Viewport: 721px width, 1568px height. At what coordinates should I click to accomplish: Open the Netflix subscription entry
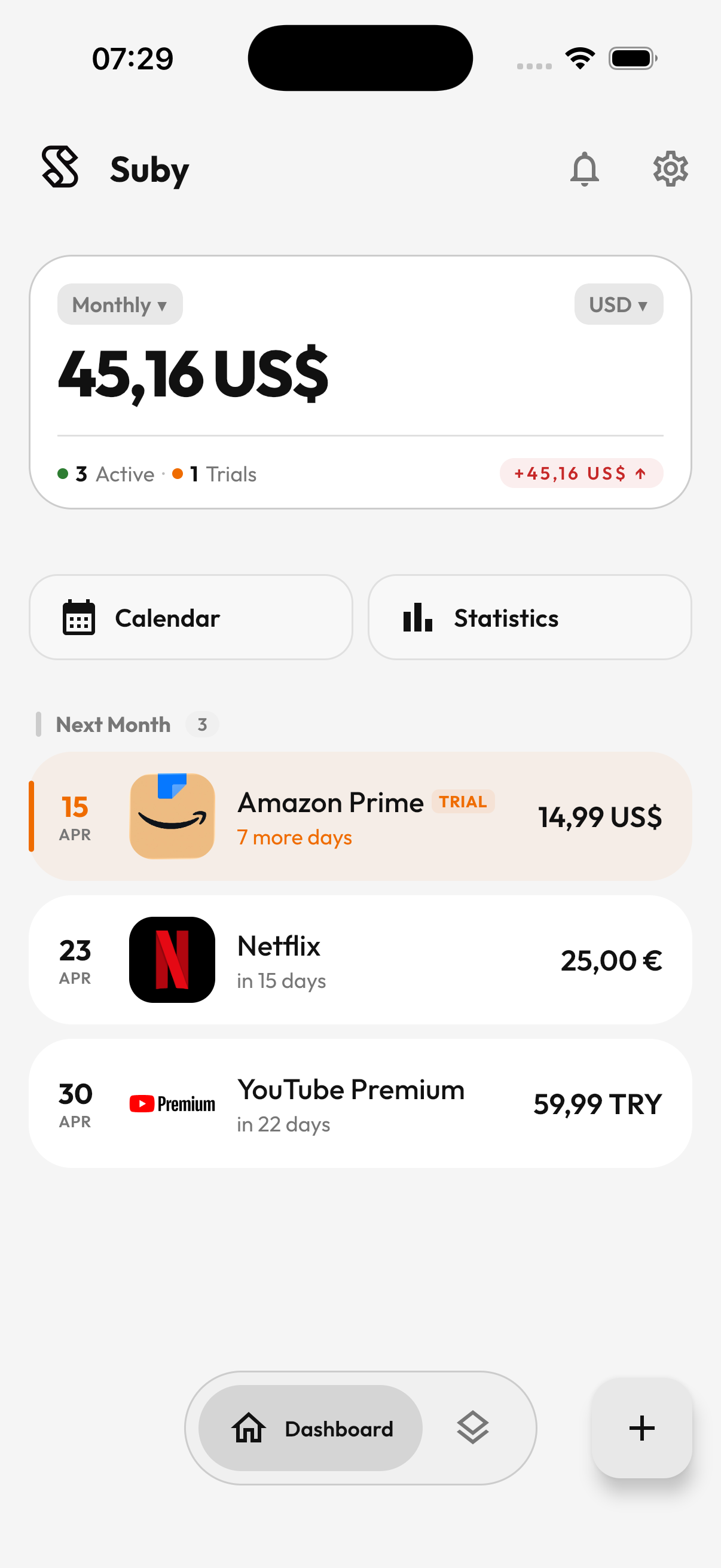360,960
